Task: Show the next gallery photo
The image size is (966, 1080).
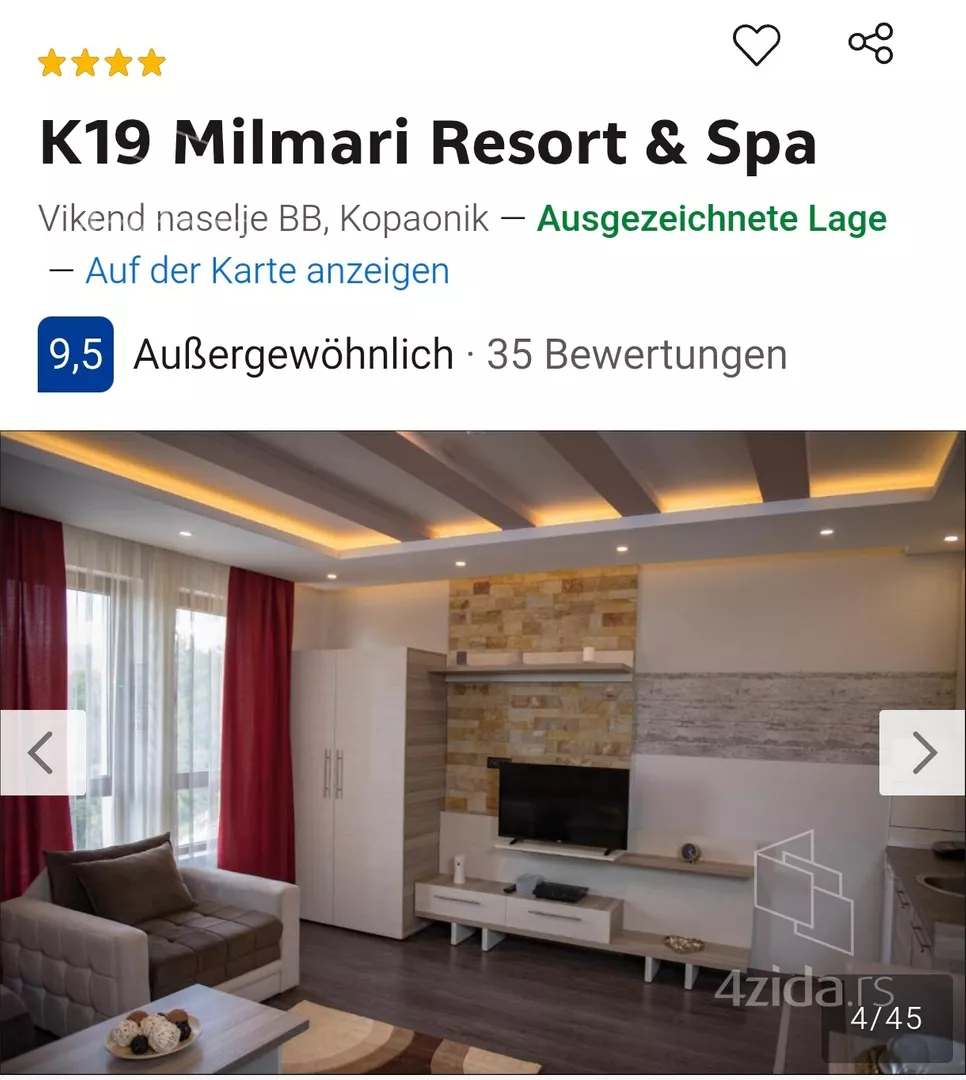Action: pyautogui.click(x=922, y=753)
